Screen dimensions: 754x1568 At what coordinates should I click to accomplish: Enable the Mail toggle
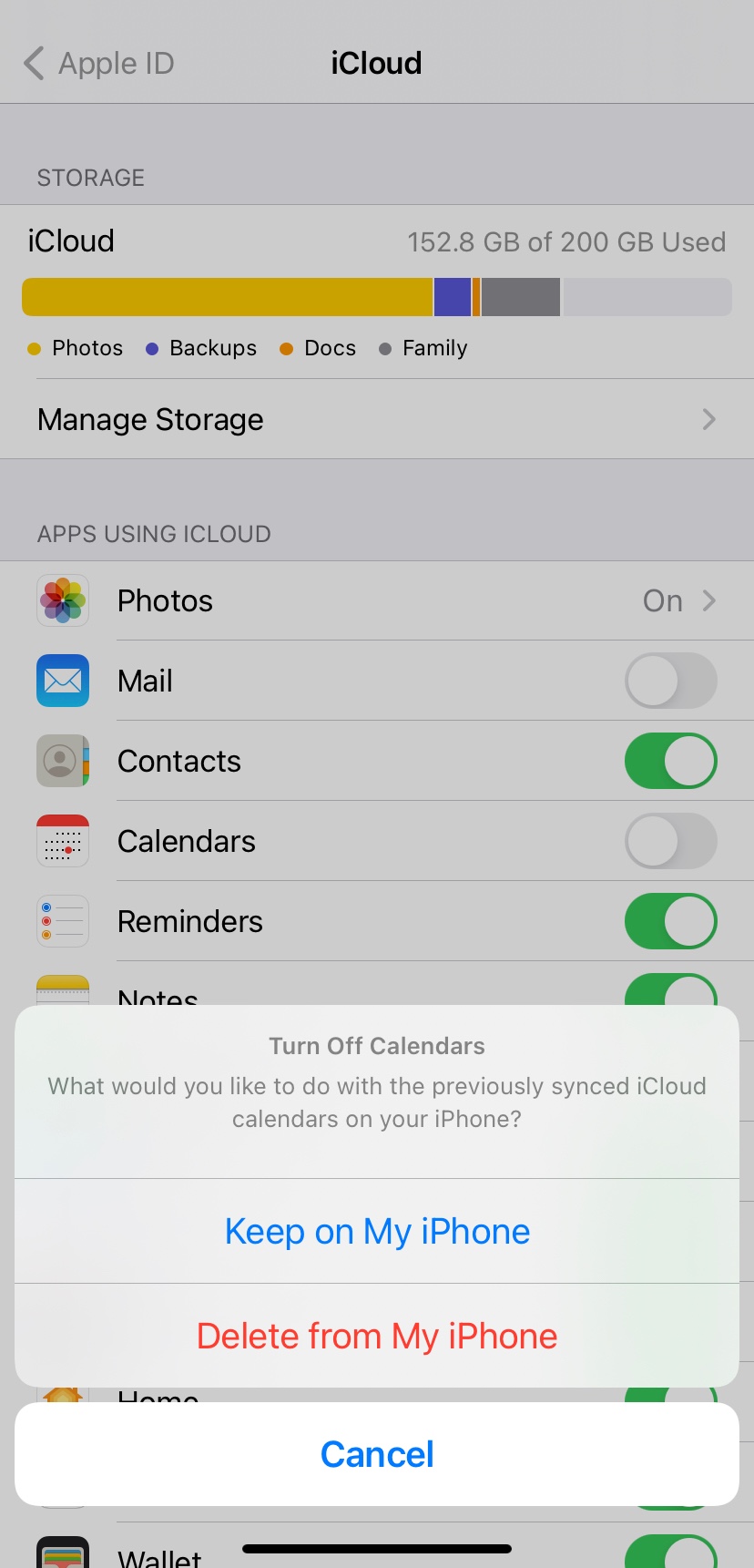671,681
